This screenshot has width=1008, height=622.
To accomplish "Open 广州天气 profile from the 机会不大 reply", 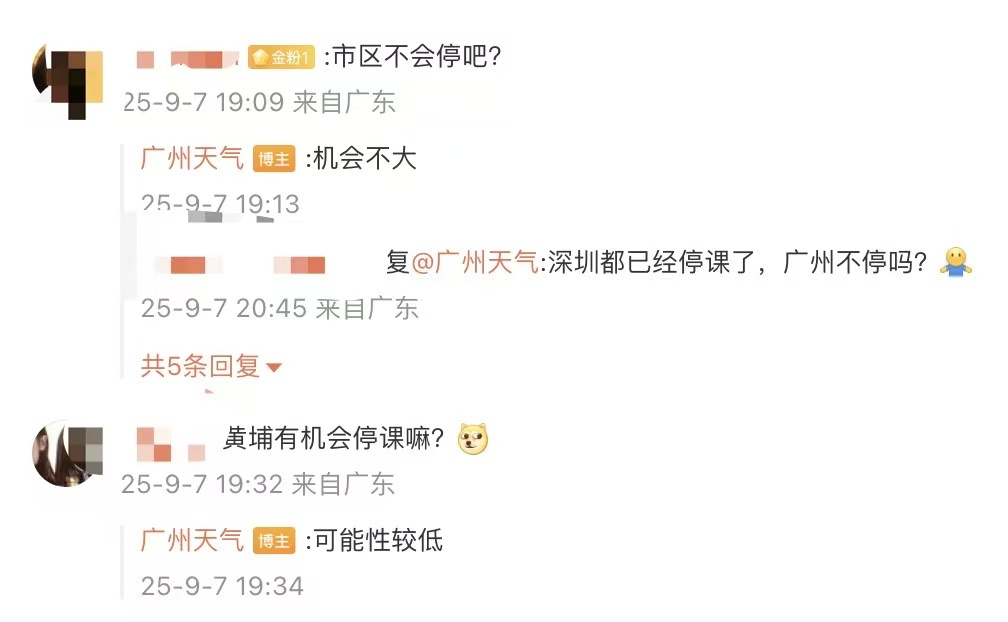I will [192, 158].
